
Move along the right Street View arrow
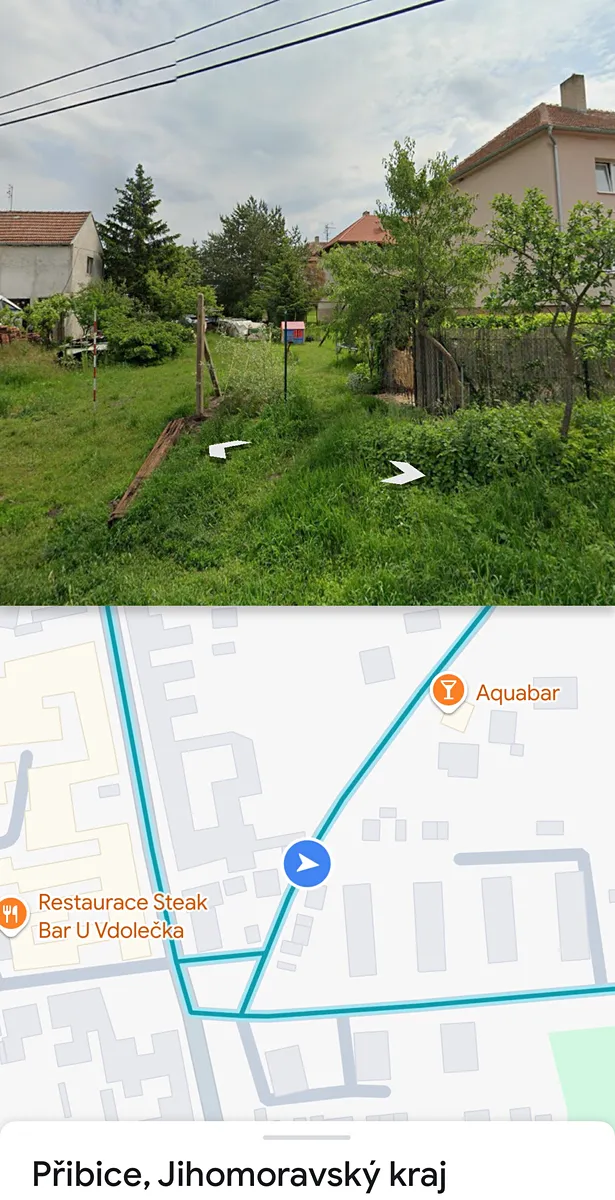403,473
